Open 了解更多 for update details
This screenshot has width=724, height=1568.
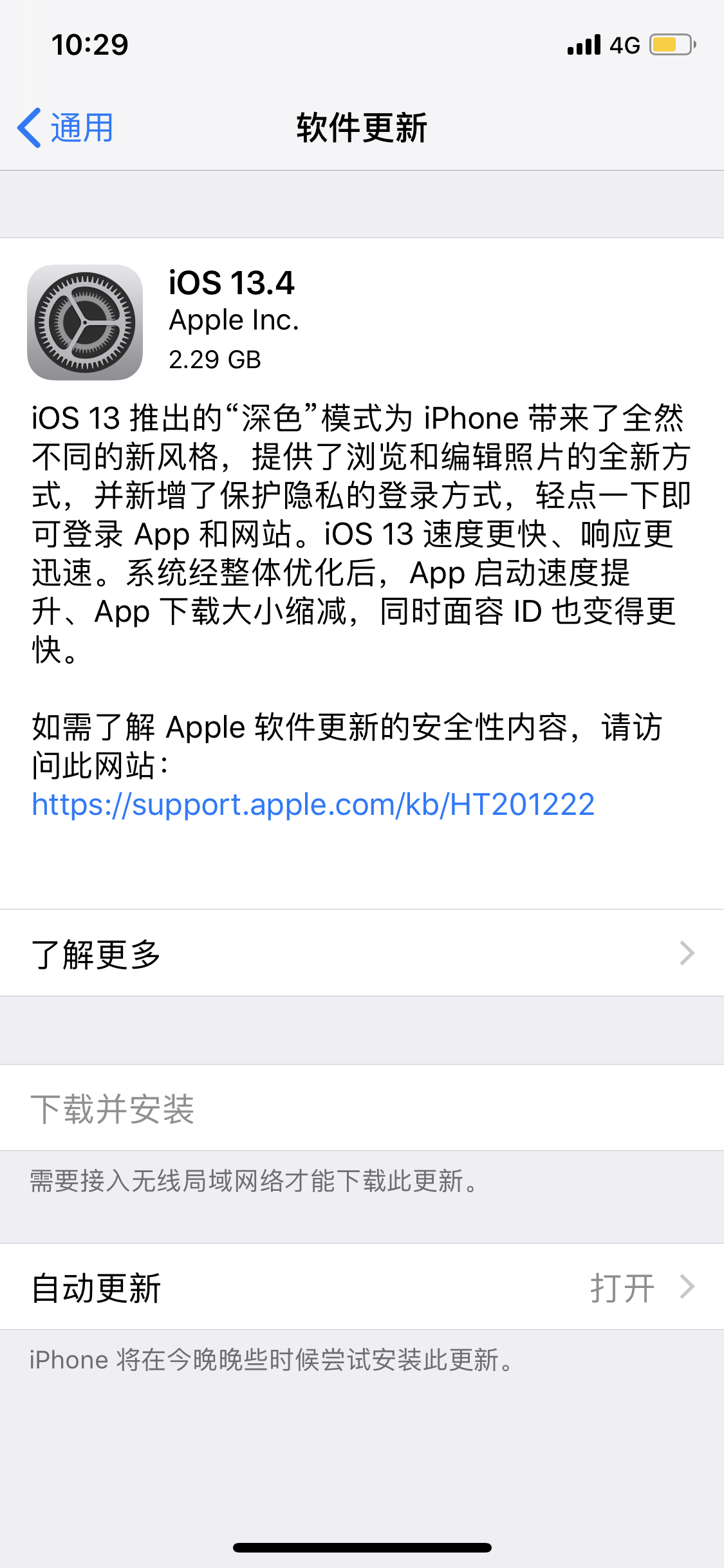tap(362, 953)
